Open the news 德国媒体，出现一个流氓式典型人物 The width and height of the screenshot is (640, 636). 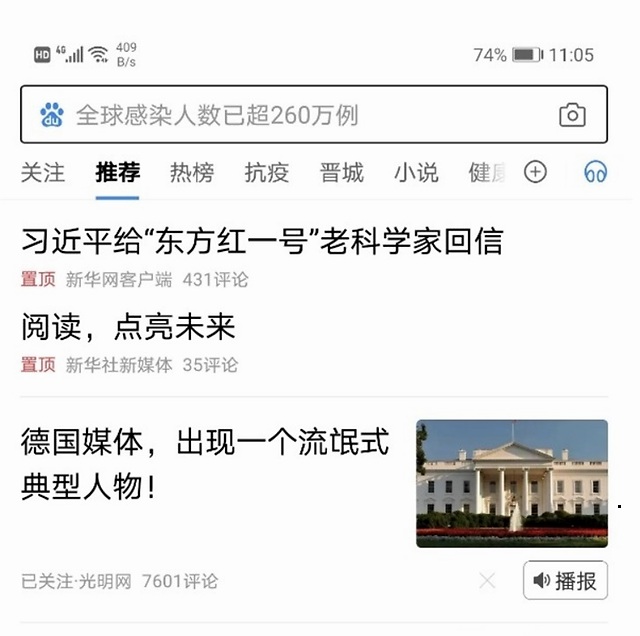[205, 464]
